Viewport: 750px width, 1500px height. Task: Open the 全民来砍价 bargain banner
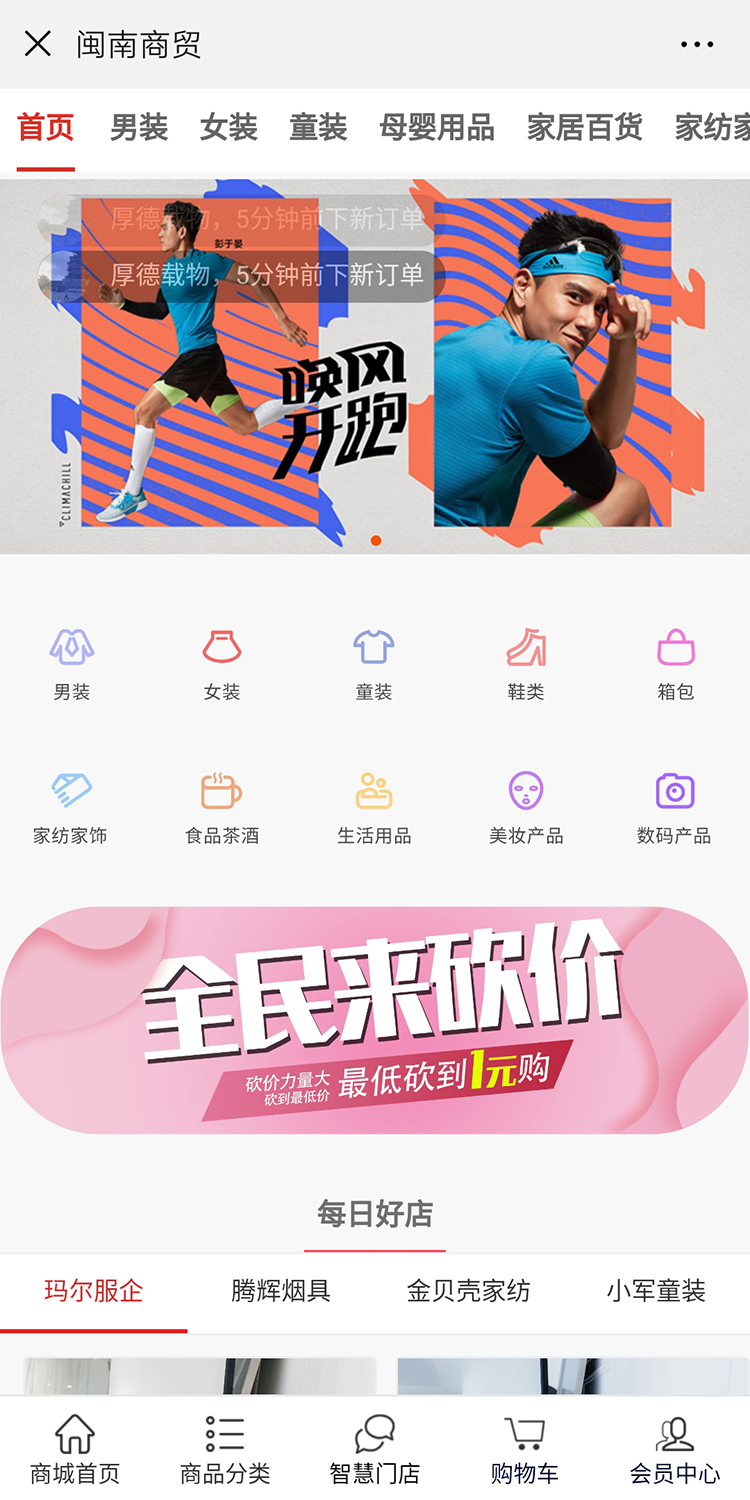375,1020
